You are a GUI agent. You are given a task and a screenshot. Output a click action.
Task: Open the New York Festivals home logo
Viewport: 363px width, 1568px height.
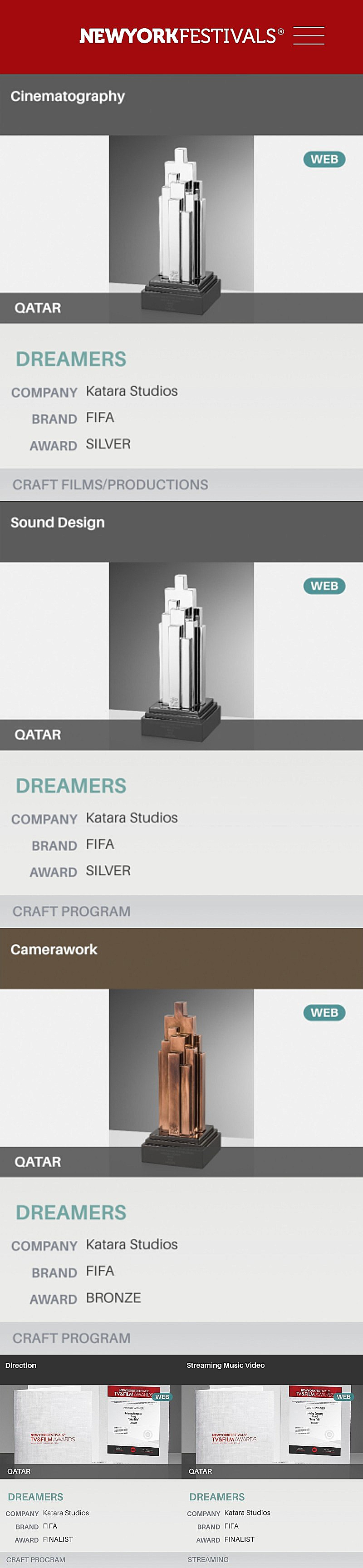(181, 36)
